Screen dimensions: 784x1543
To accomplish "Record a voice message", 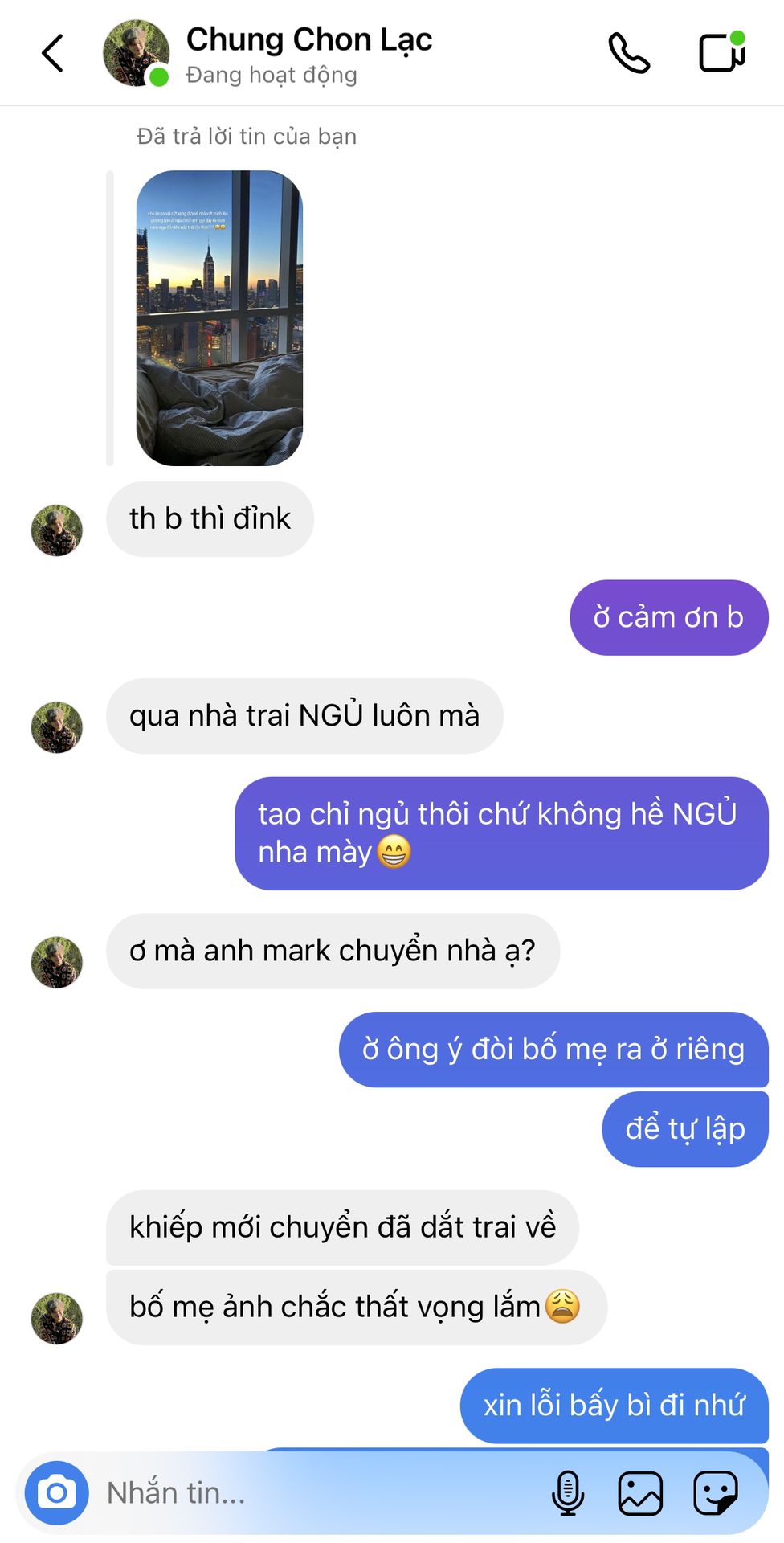I will (x=568, y=1492).
